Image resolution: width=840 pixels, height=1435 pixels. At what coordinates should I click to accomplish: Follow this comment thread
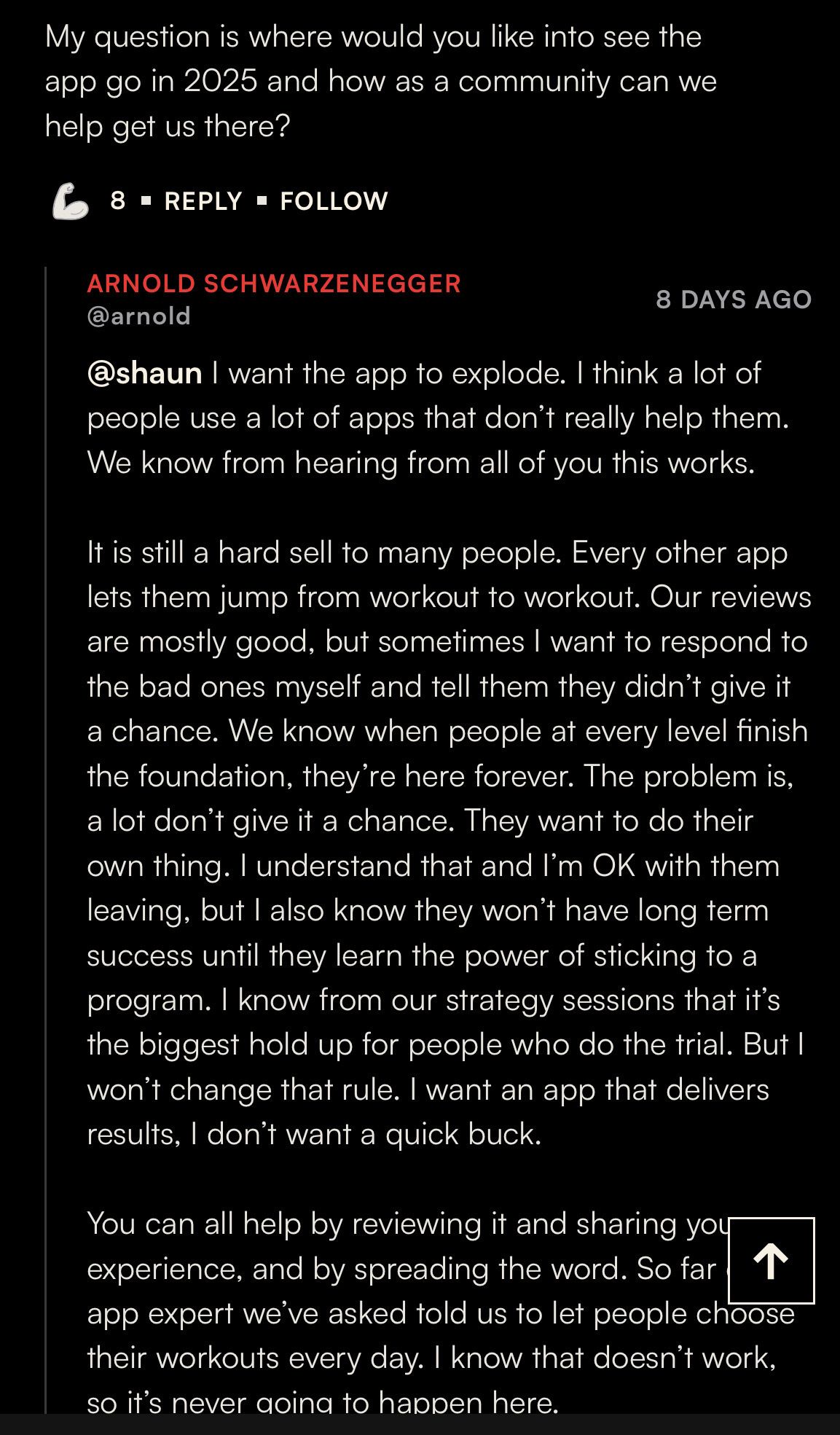pos(334,201)
